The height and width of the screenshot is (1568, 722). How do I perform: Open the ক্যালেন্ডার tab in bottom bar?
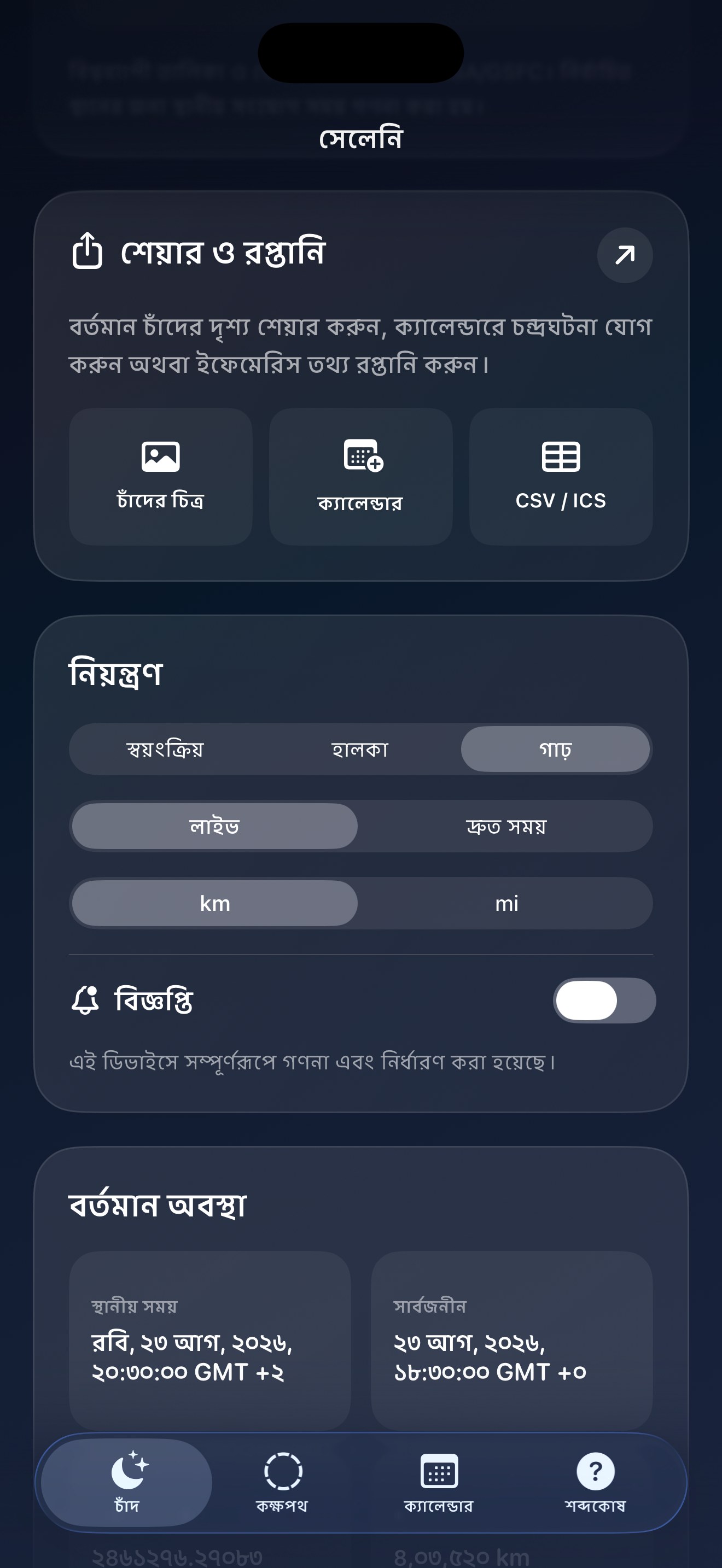(x=439, y=1483)
